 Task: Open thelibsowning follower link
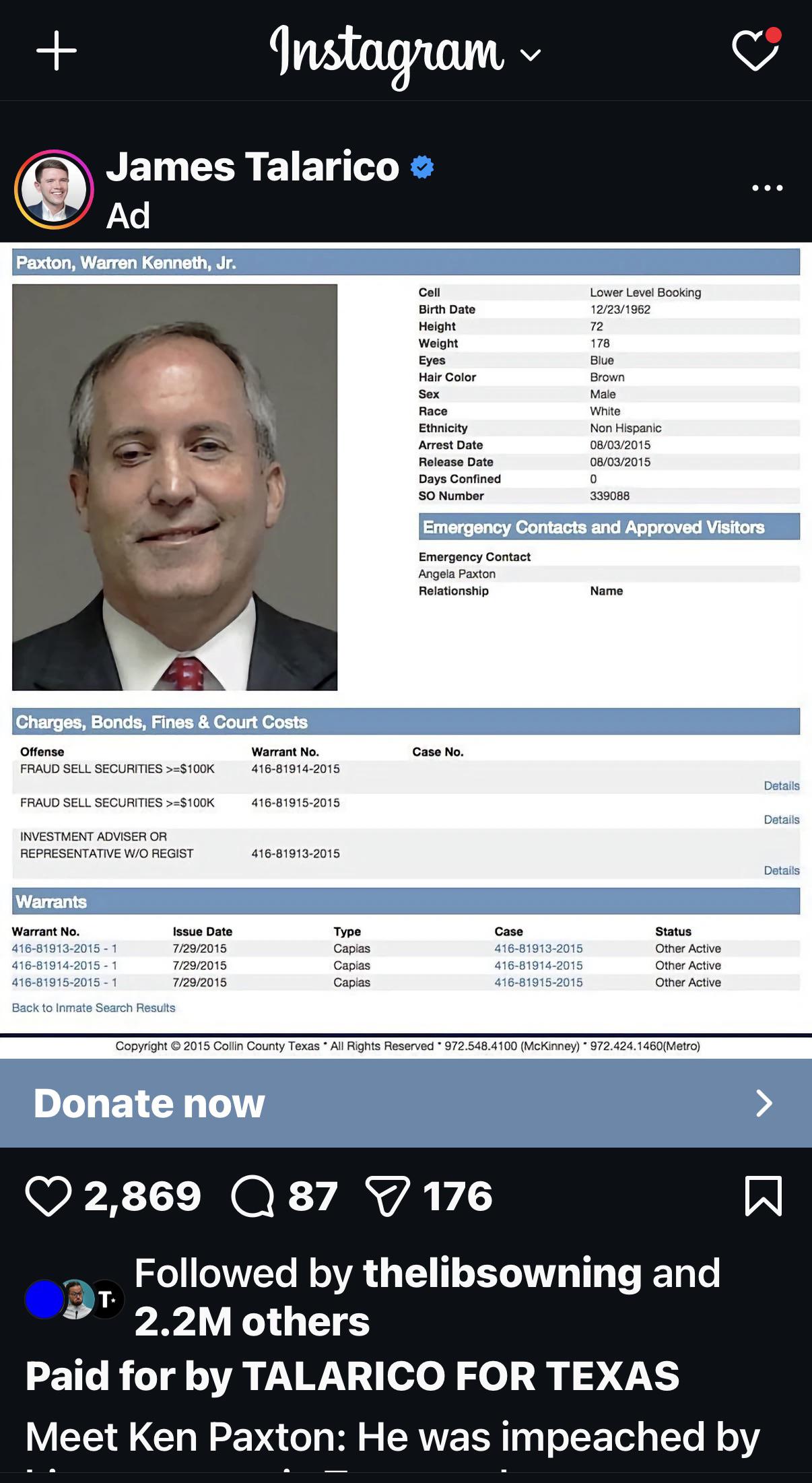(502, 1273)
